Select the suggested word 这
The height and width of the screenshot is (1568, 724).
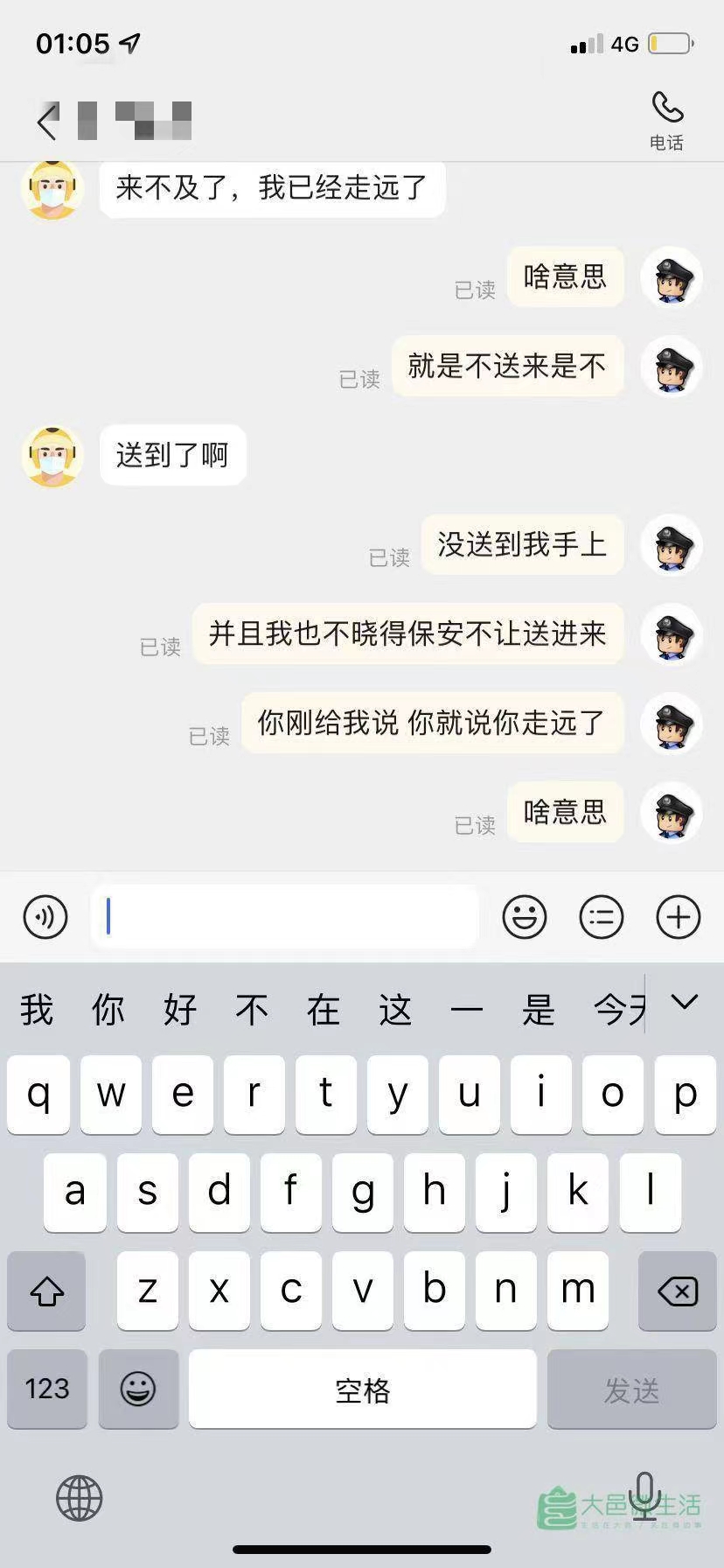coord(395,1010)
